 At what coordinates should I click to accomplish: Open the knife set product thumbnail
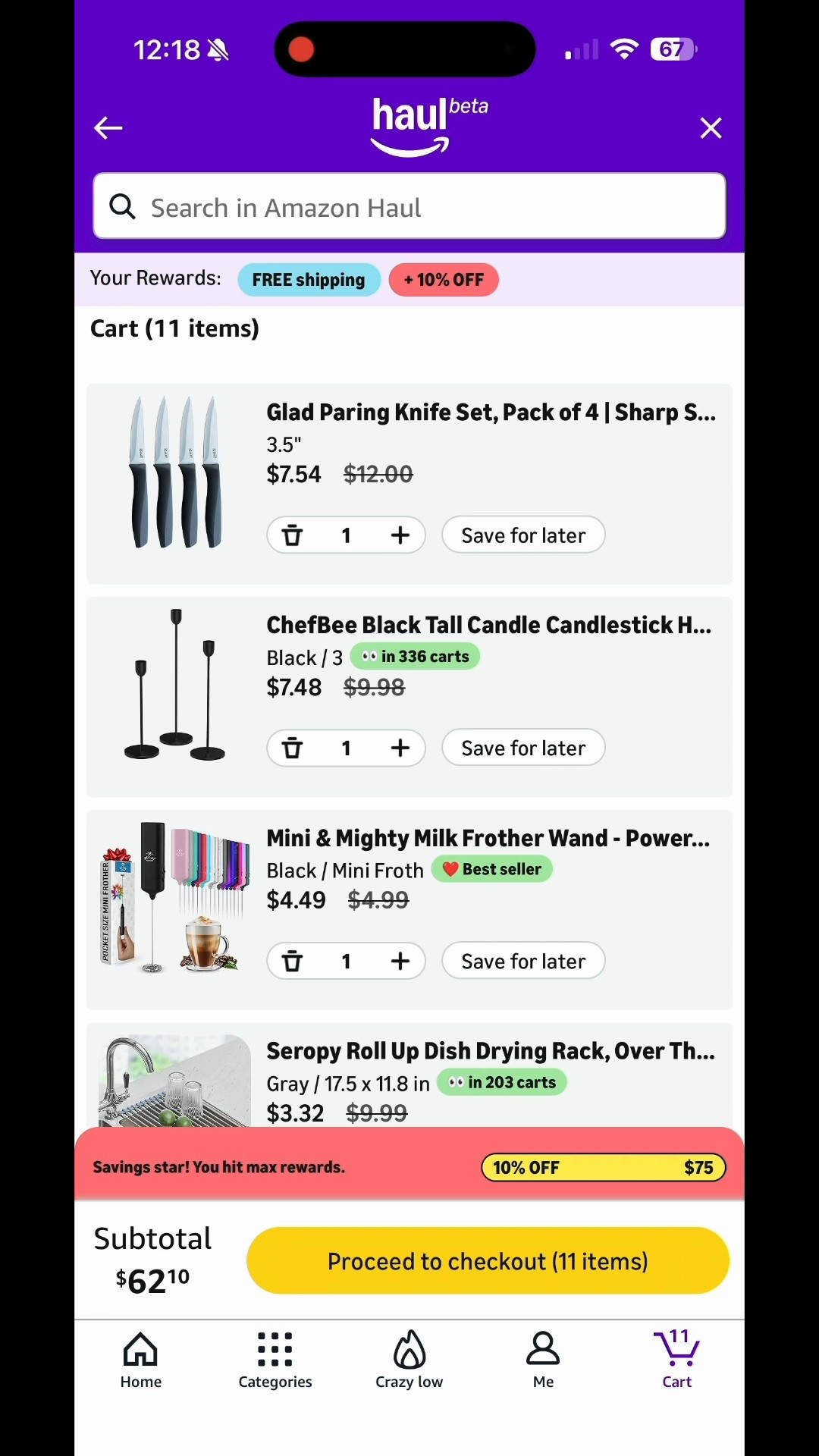coord(174,470)
